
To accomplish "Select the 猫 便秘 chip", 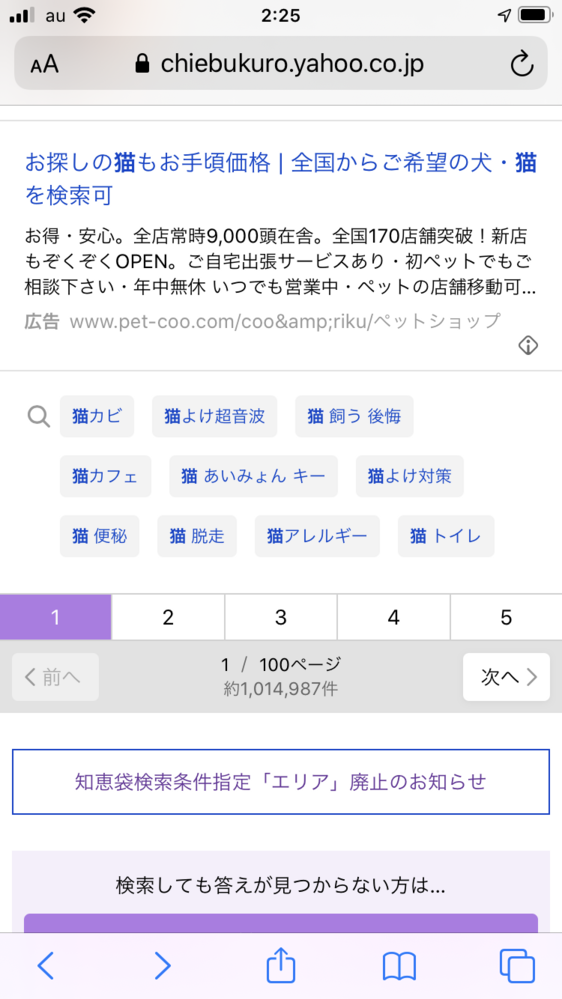I will [99, 536].
